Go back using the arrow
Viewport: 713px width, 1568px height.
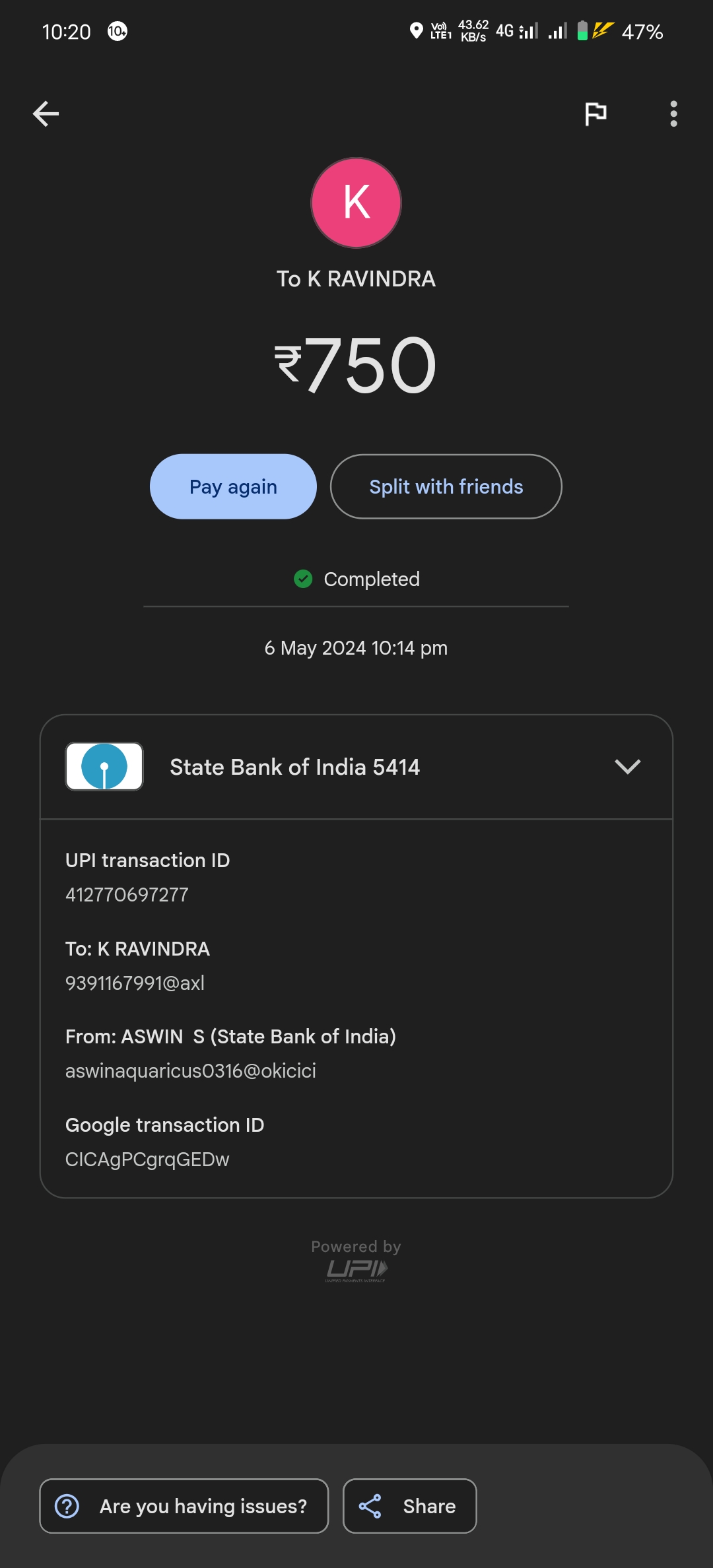coord(46,114)
